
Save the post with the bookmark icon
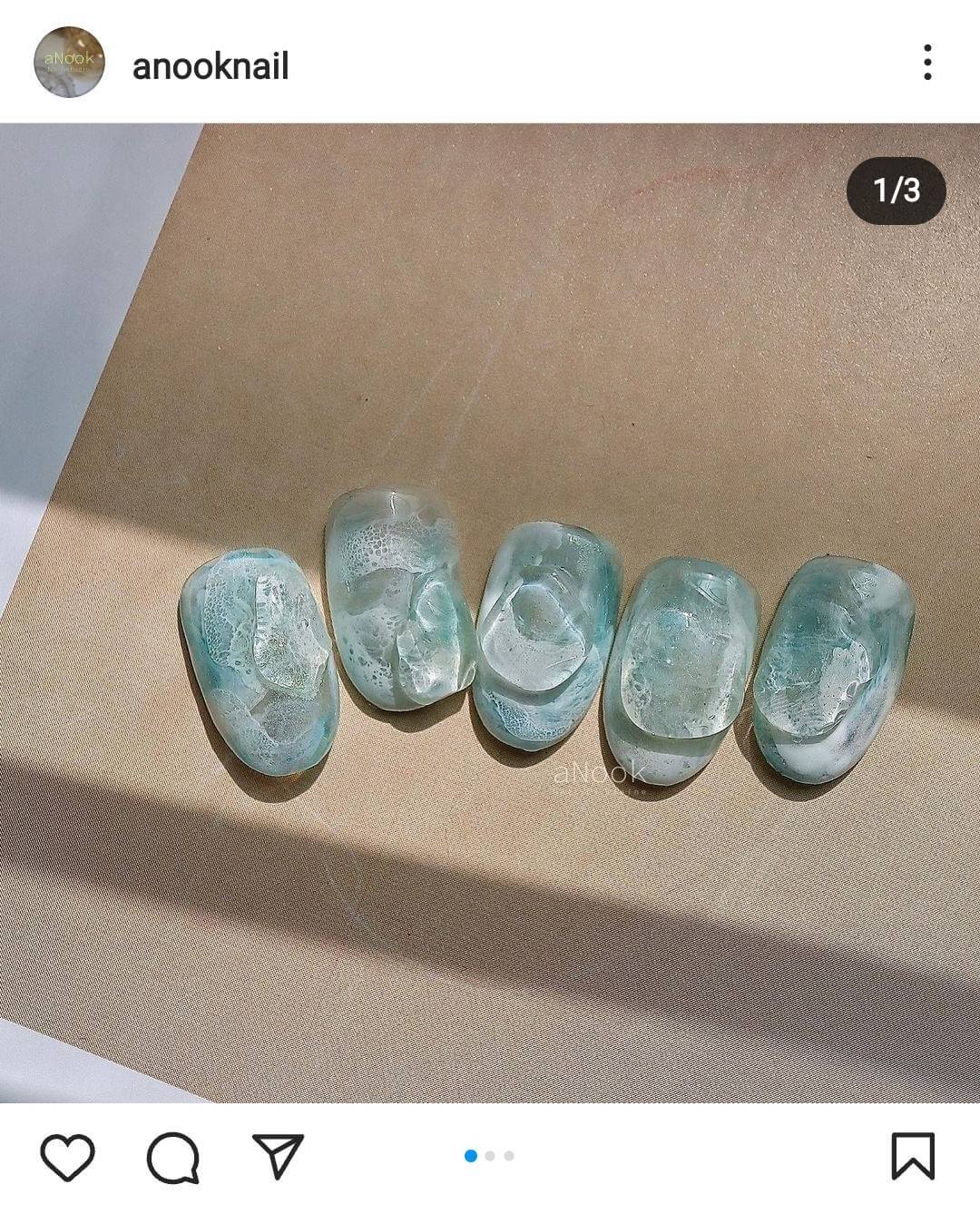click(x=912, y=1156)
